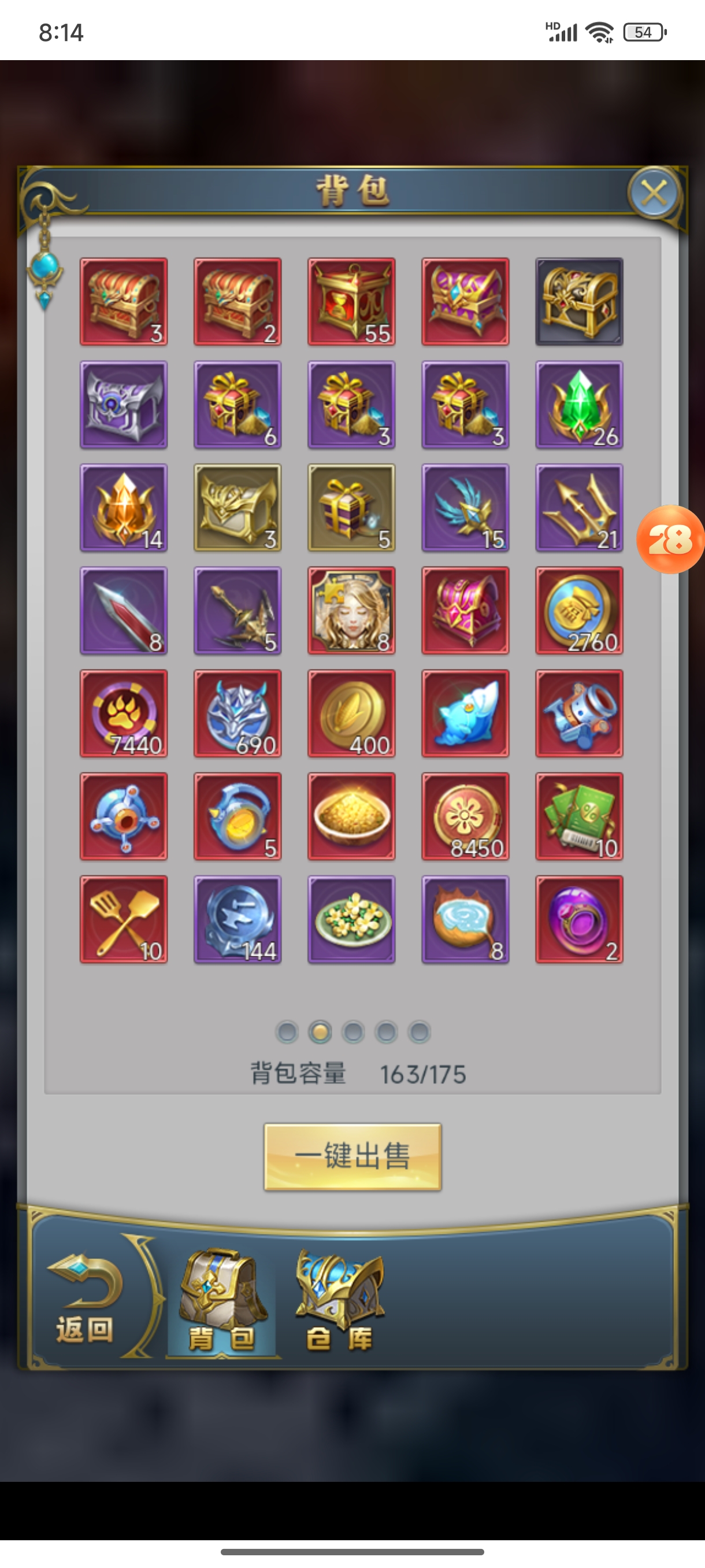Select the orange crystal item with 14
705x1568 pixels.
124,508
